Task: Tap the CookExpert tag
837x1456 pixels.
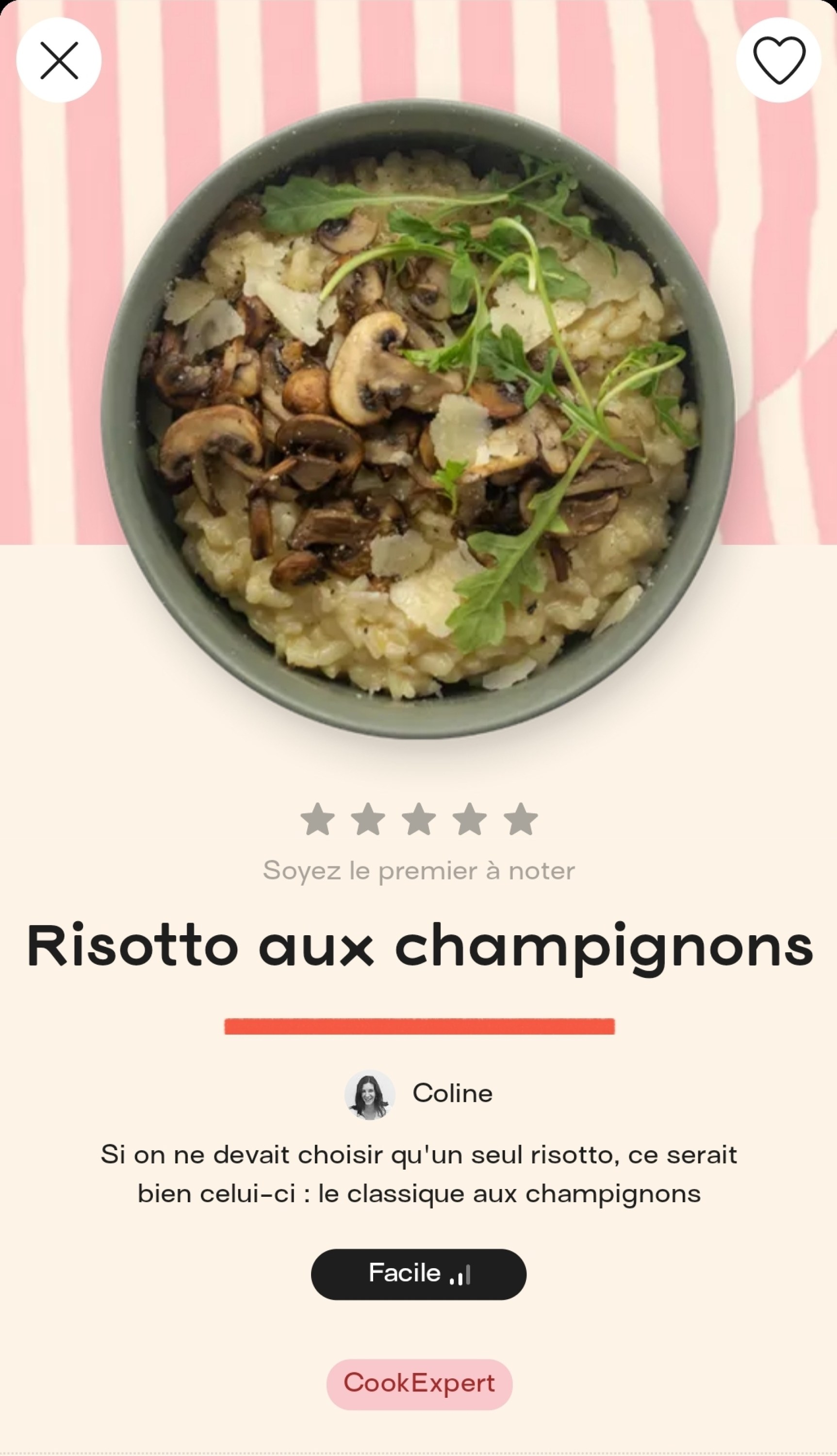Action: pyautogui.click(x=419, y=1384)
